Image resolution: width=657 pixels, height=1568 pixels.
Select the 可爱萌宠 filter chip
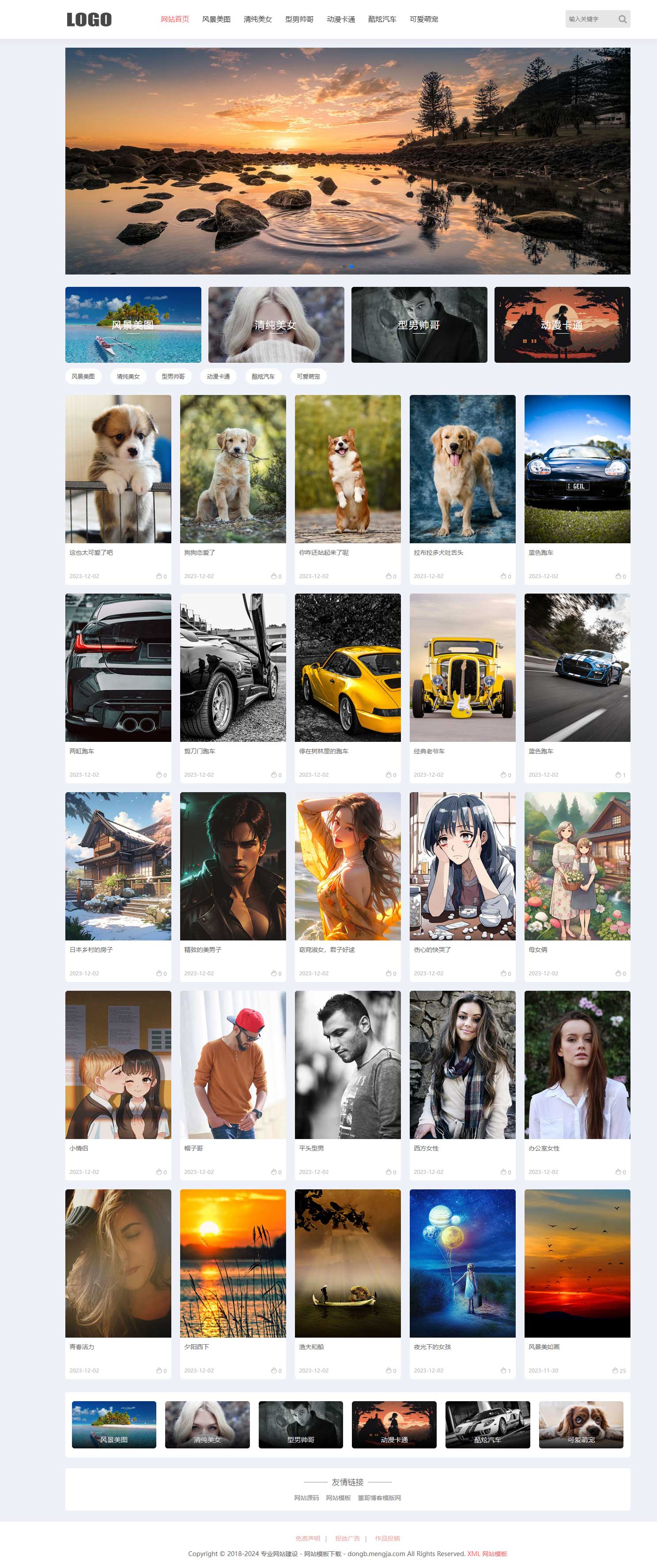pos(308,376)
